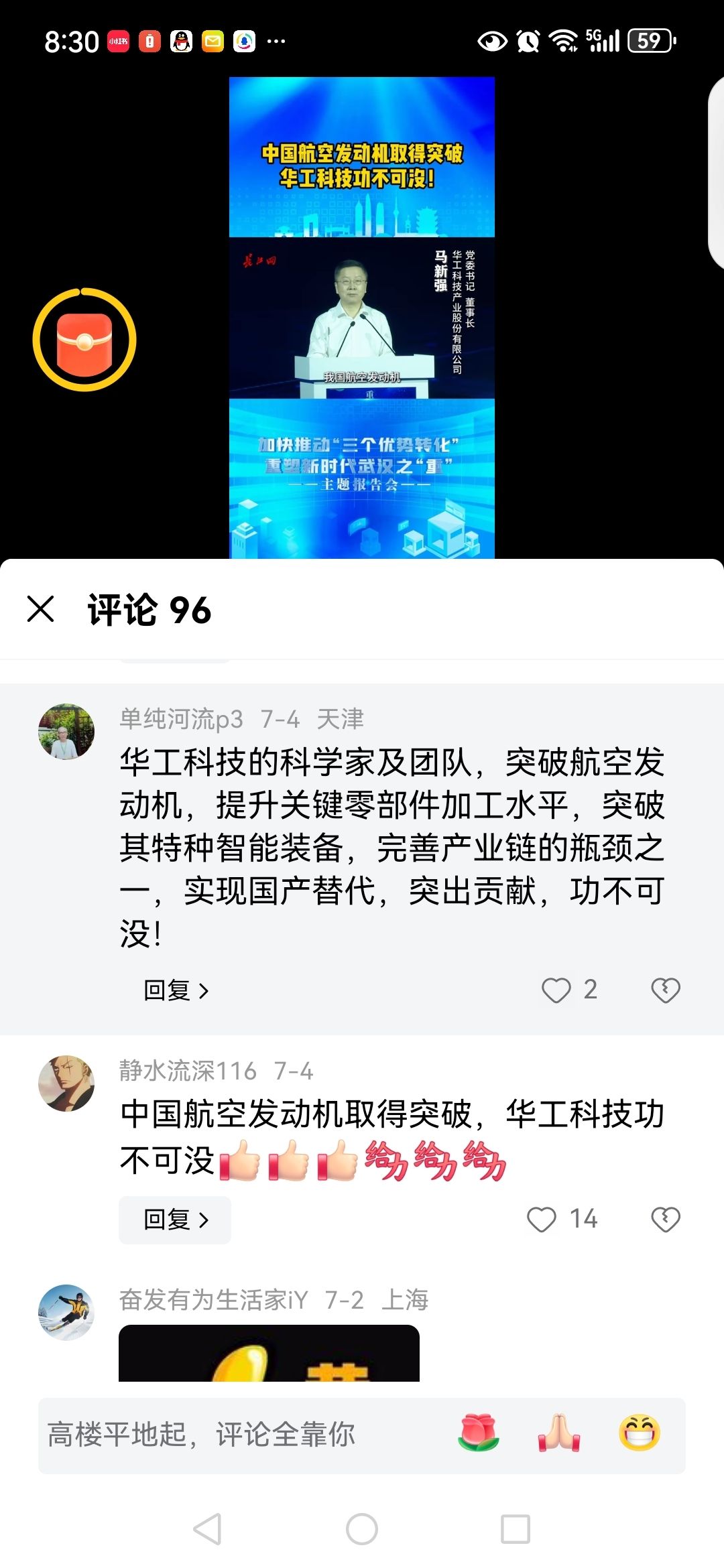Tap the comment input field
The height and width of the screenshot is (1568, 724).
point(235,1435)
